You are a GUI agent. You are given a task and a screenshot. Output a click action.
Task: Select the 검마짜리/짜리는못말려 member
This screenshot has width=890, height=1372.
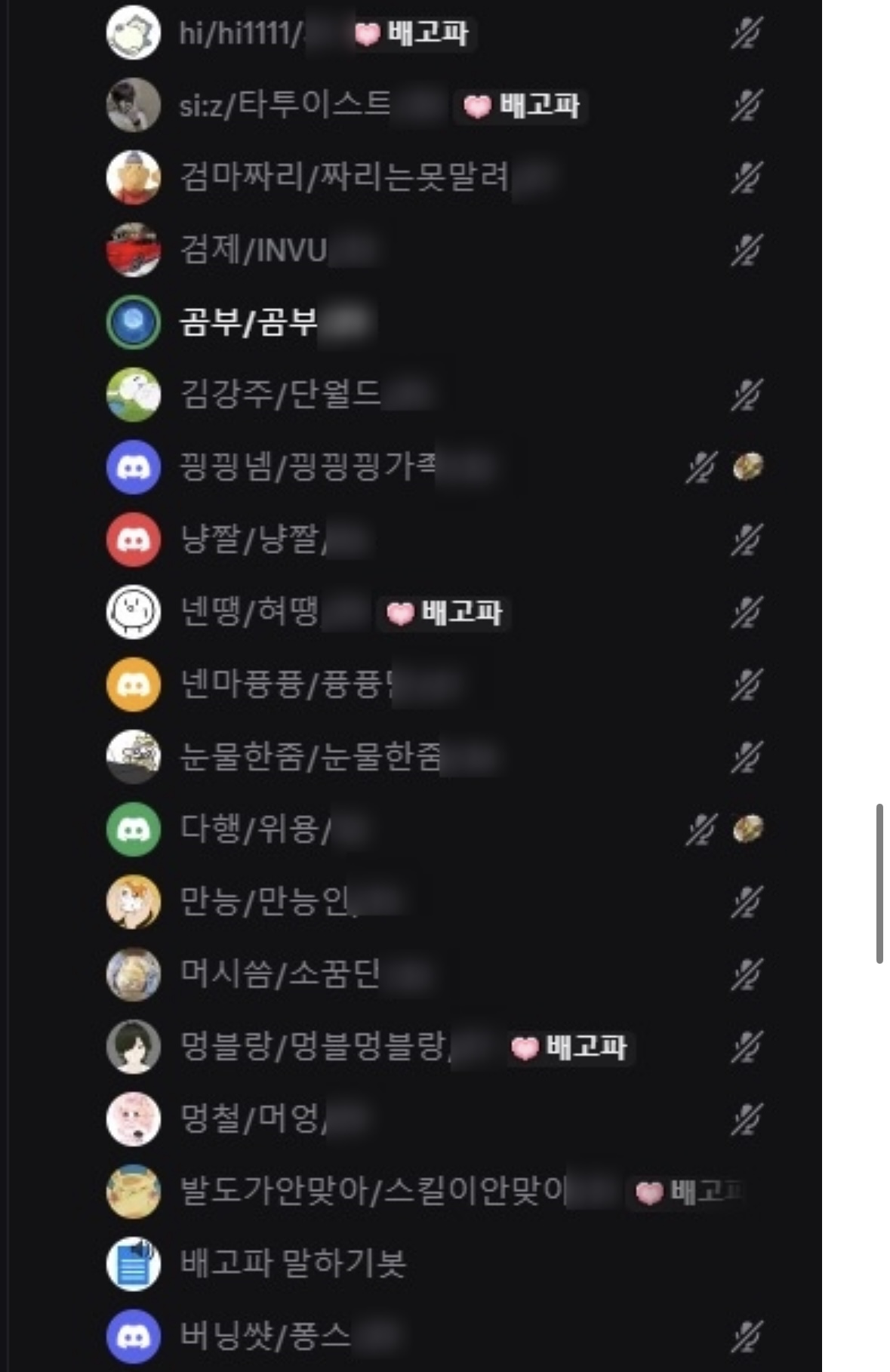click(x=344, y=178)
